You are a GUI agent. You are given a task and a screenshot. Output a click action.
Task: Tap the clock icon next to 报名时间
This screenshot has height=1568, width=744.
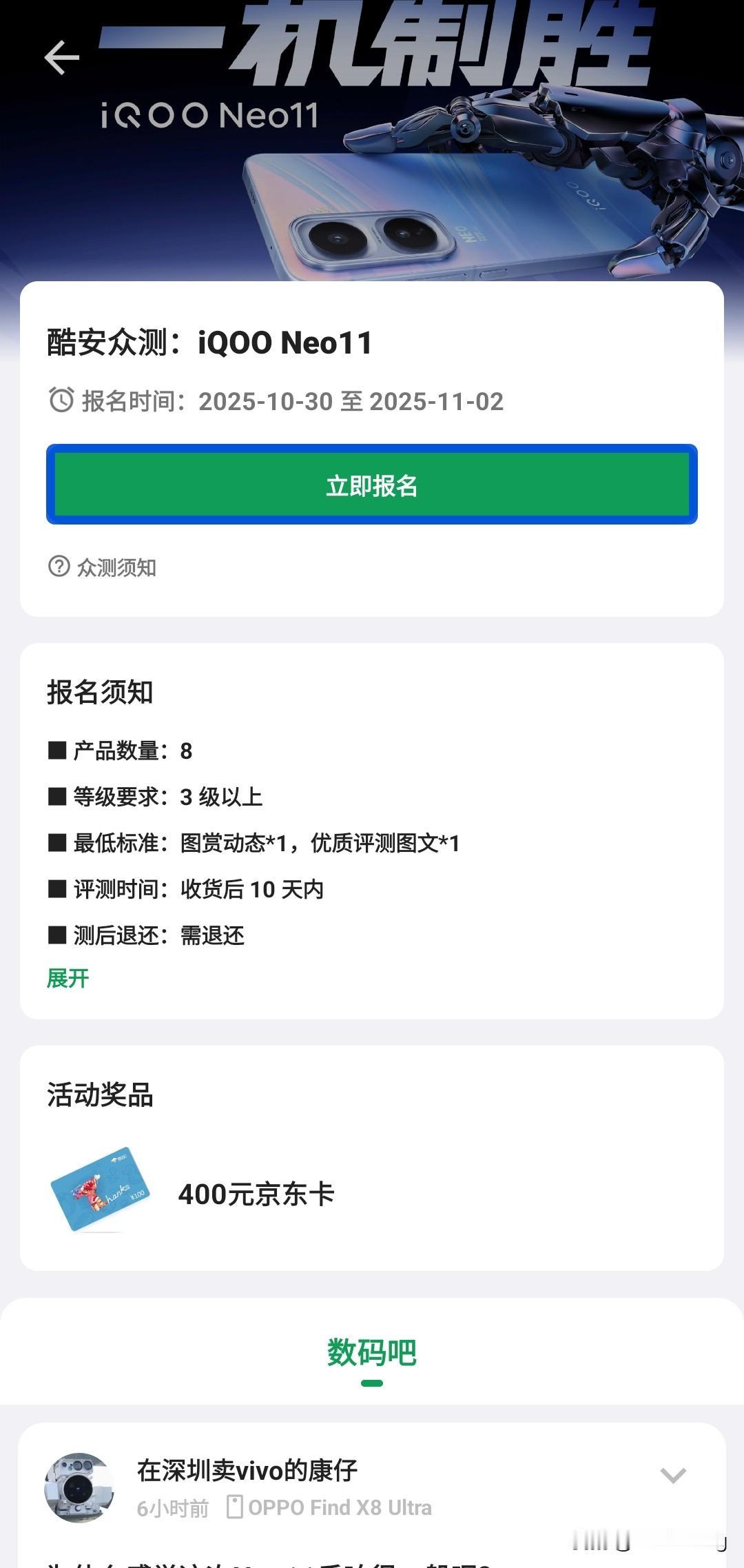(x=61, y=400)
